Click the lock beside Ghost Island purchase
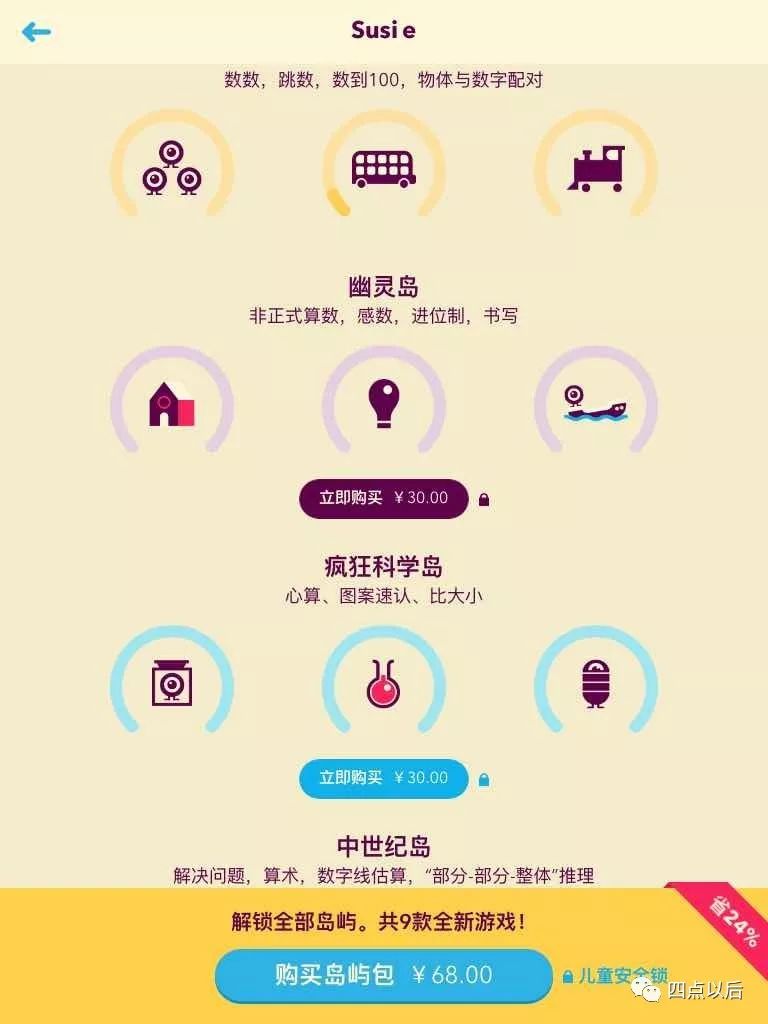Image resolution: width=768 pixels, height=1024 pixels. tap(484, 498)
